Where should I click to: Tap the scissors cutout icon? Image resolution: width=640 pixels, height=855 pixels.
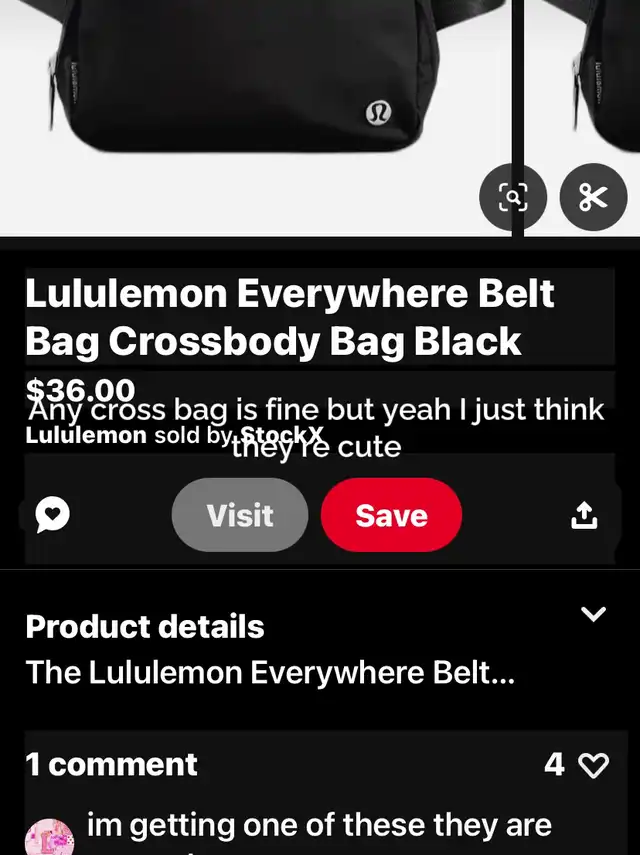coord(593,197)
